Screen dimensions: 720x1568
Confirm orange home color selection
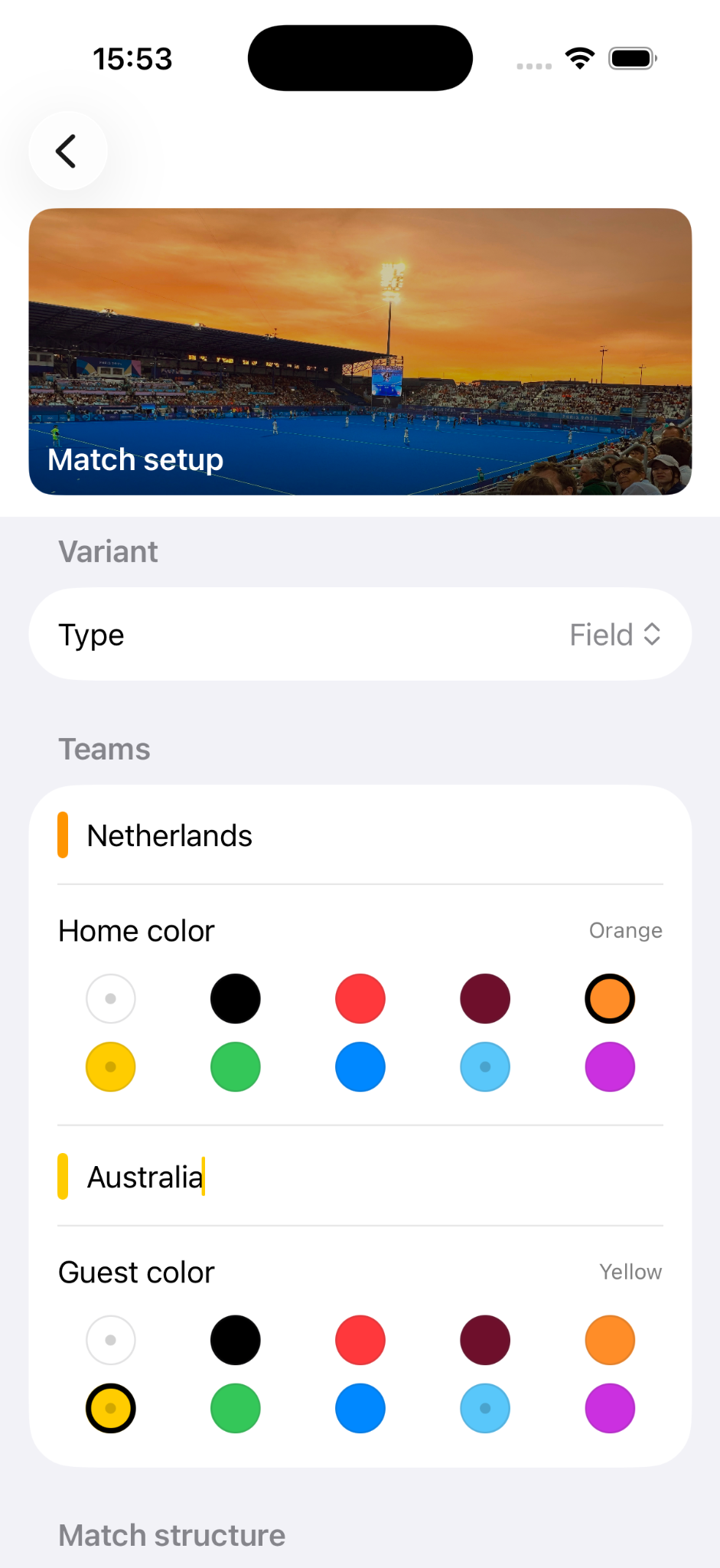609,998
